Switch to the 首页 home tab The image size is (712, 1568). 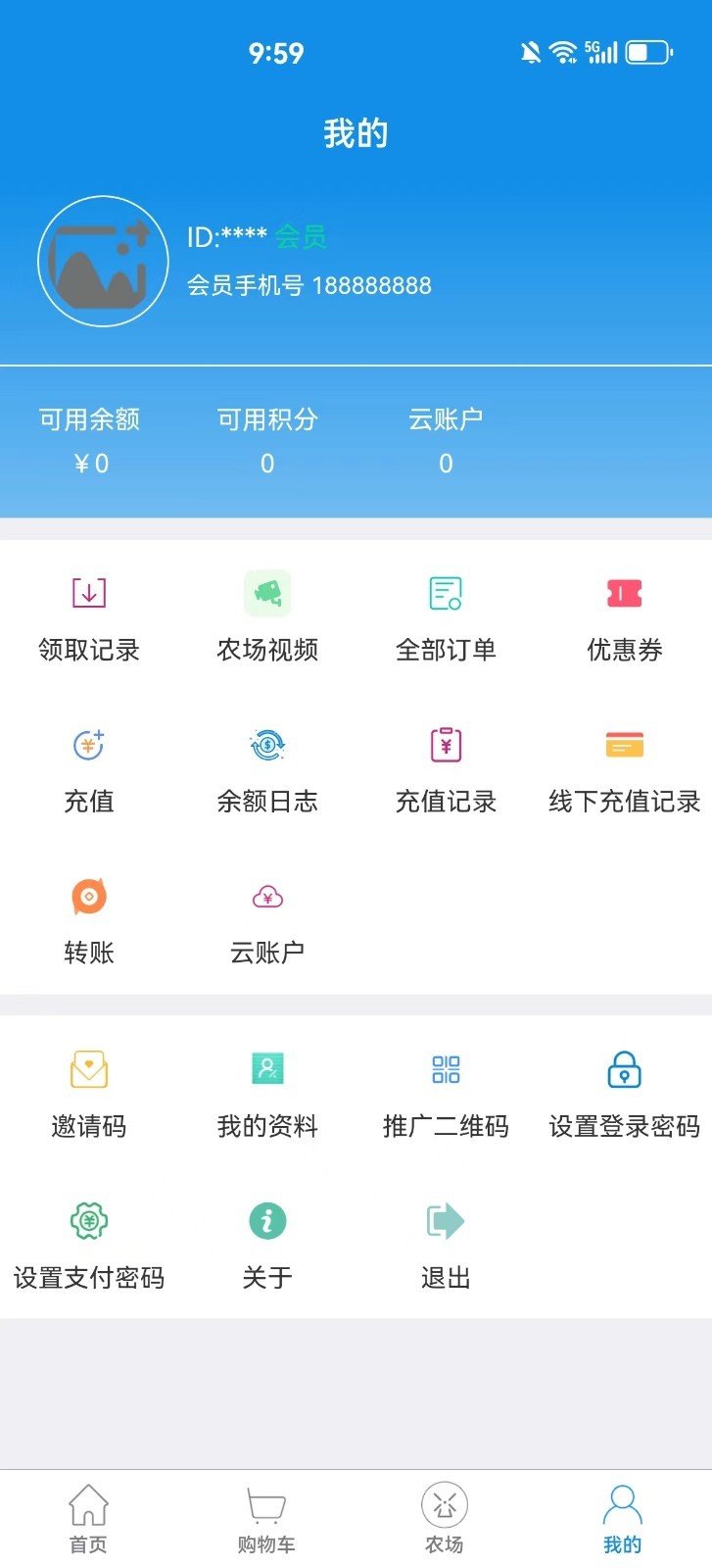[x=88, y=1516]
